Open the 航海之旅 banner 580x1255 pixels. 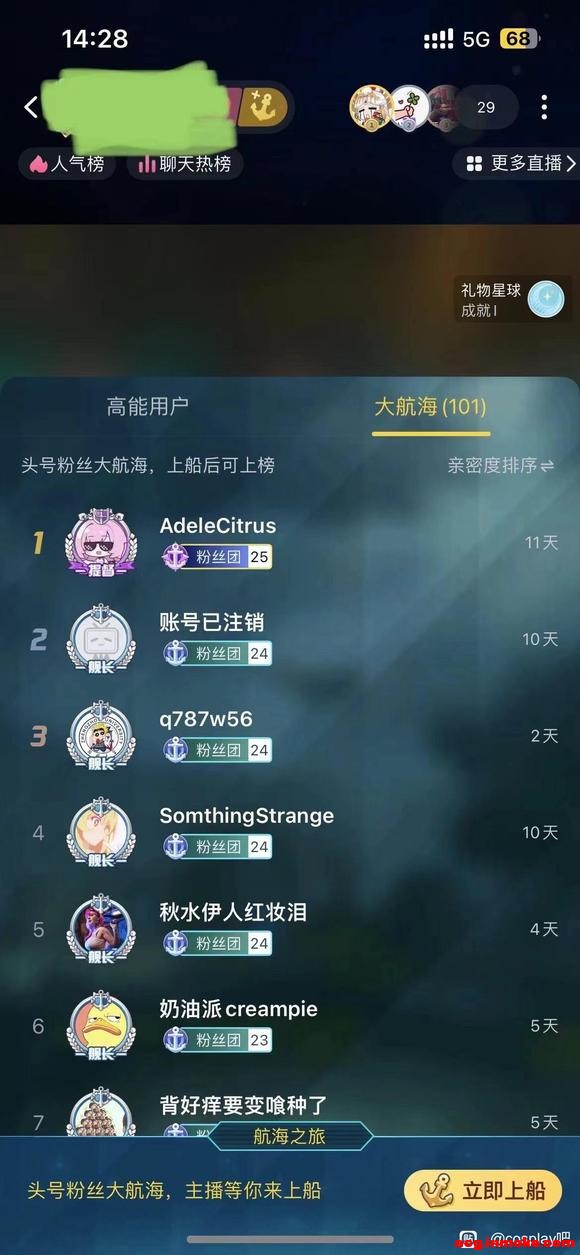290,1136
